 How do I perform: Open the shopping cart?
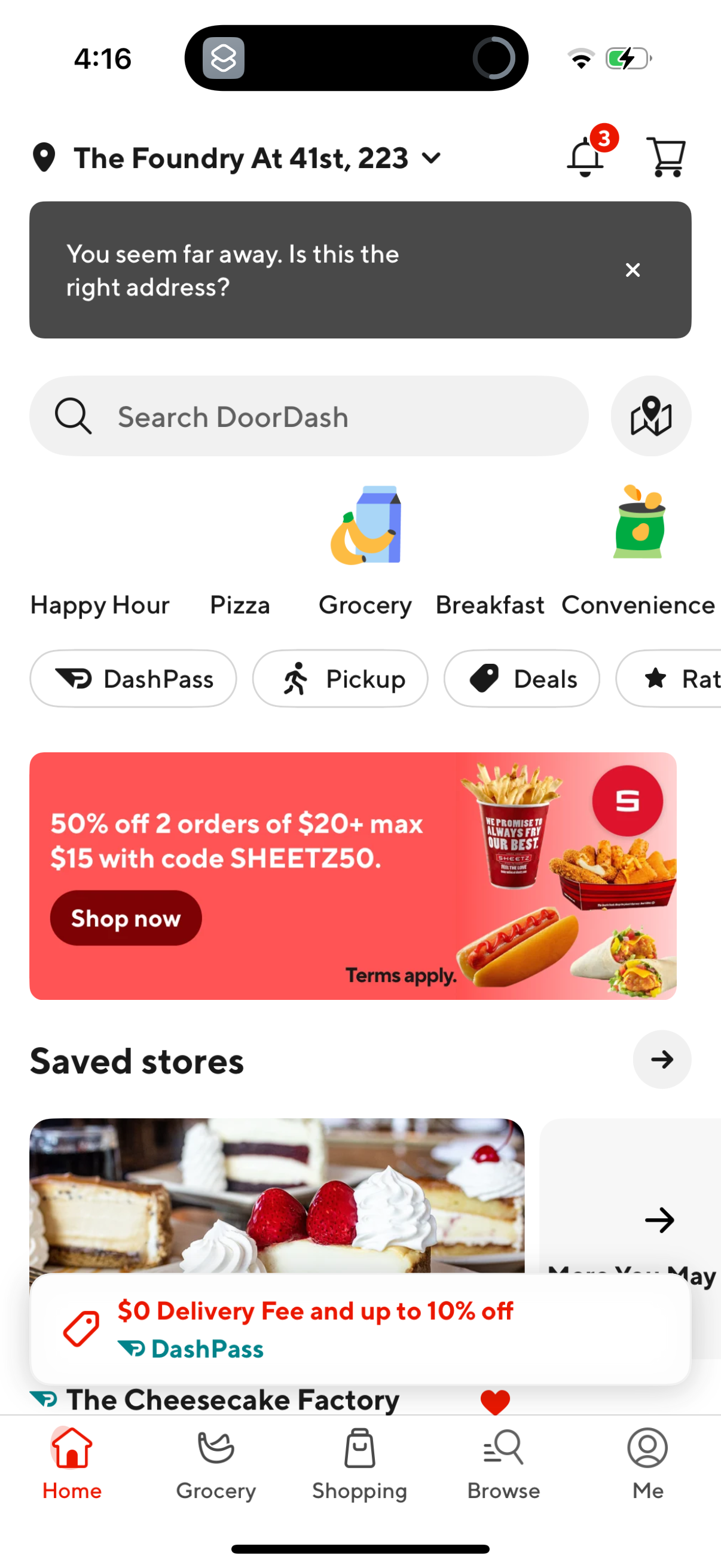click(665, 157)
